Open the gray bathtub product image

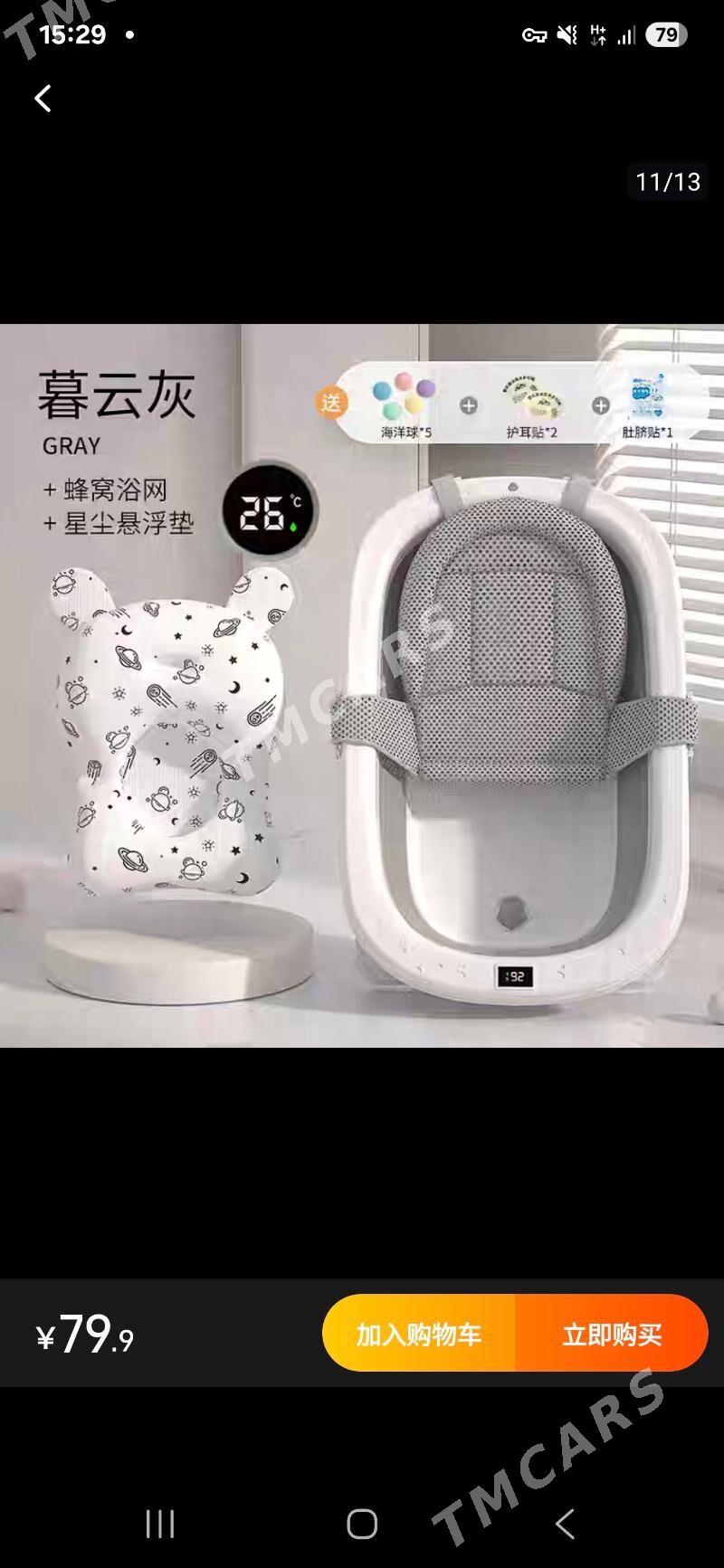362,685
